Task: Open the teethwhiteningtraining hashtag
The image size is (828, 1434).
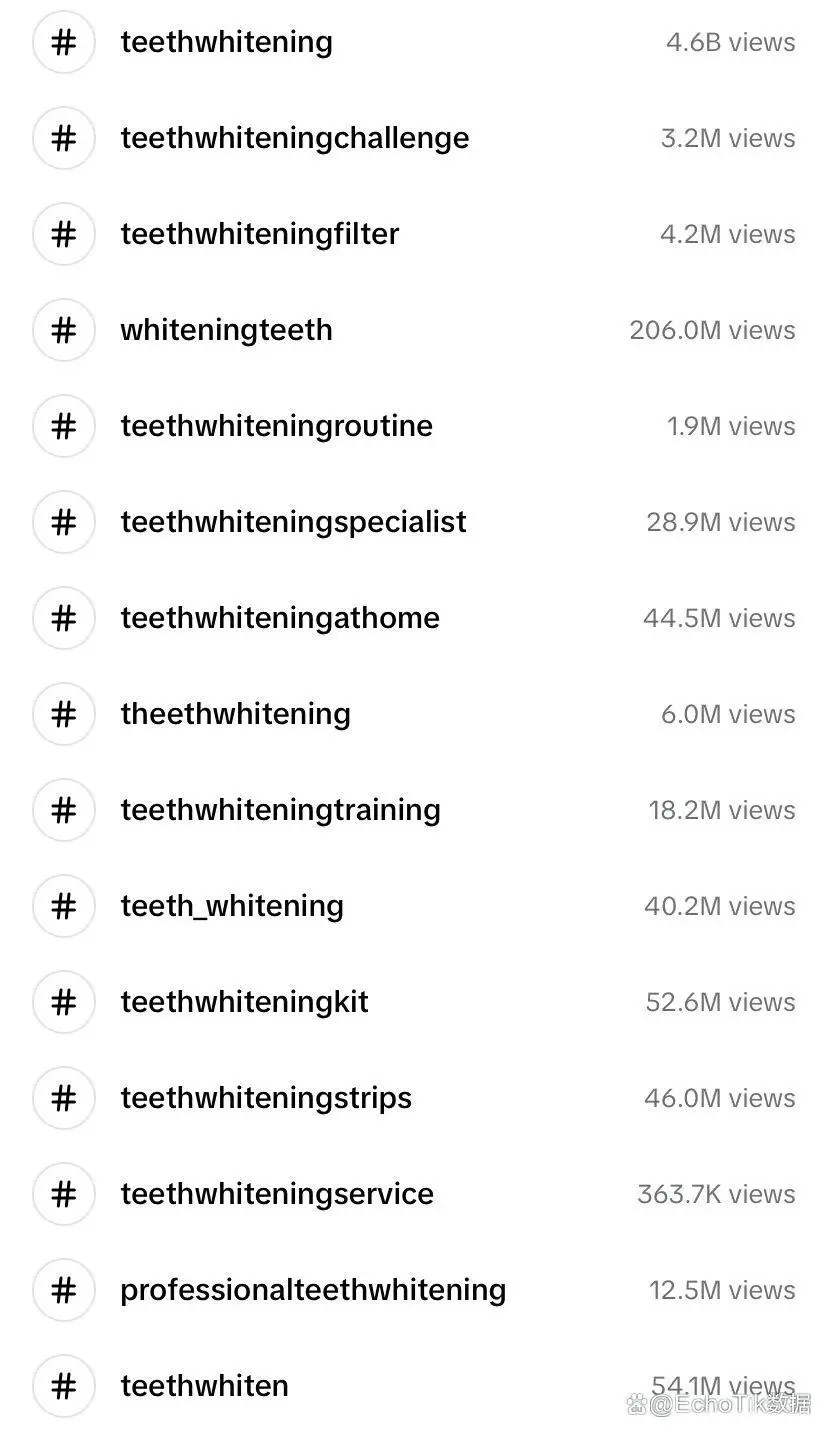Action: click(414, 810)
